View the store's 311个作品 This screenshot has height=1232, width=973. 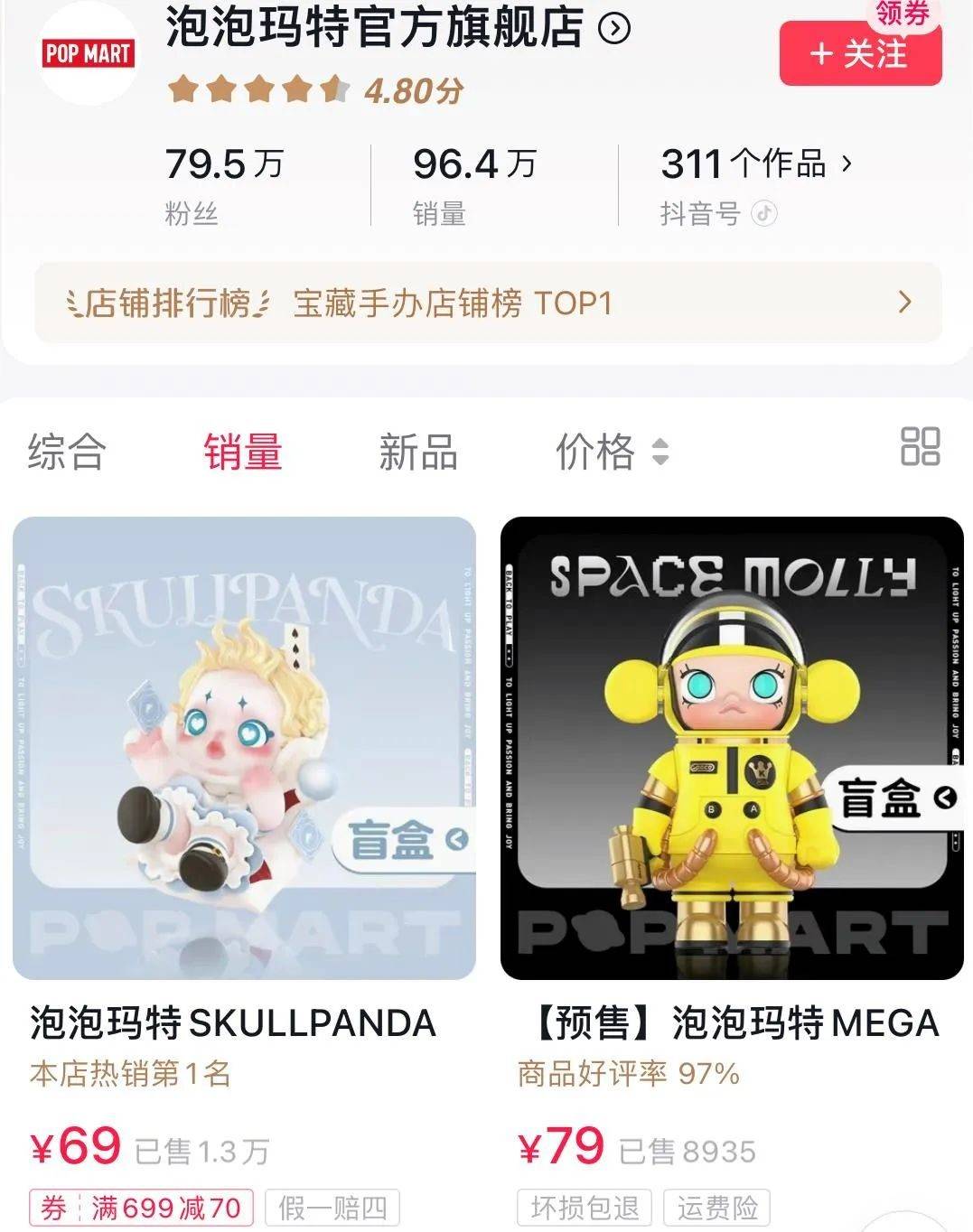(756, 164)
